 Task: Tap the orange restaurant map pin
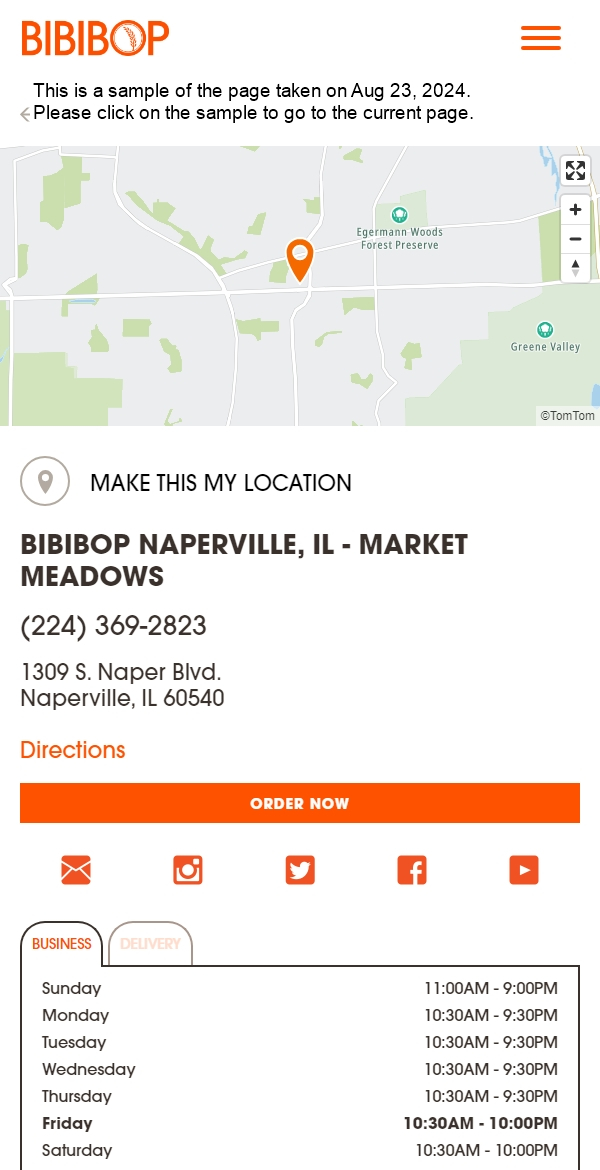(x=299, y=258)
